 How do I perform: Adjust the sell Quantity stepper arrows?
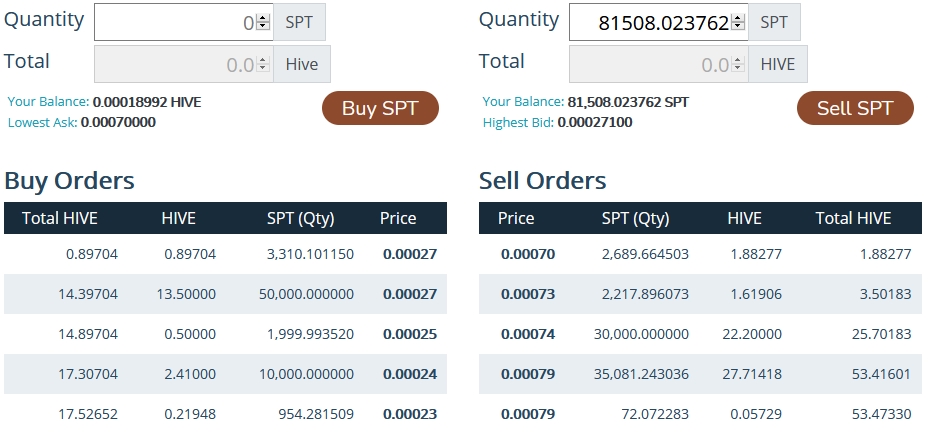click(x=738, y=19)
